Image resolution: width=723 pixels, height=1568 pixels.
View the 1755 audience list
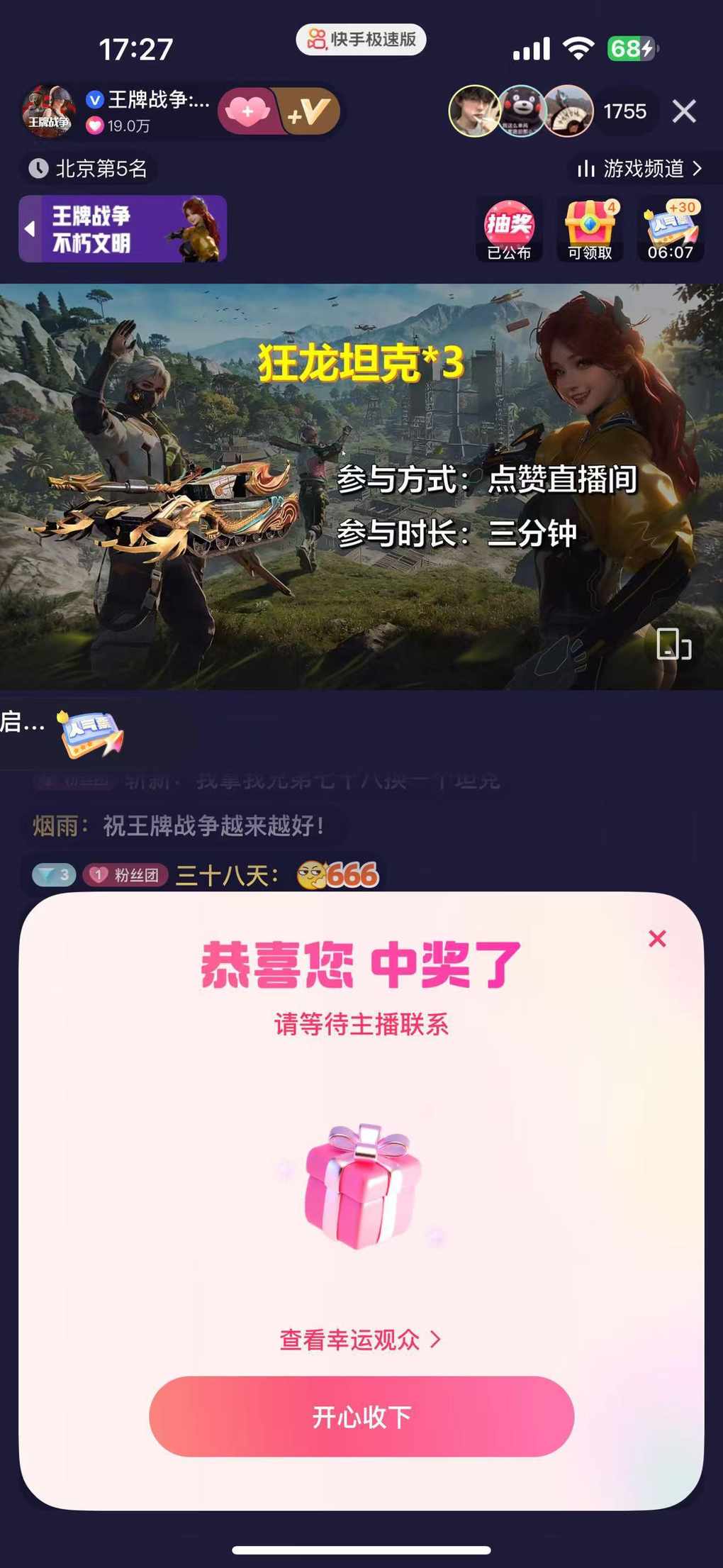click(624, 111)
